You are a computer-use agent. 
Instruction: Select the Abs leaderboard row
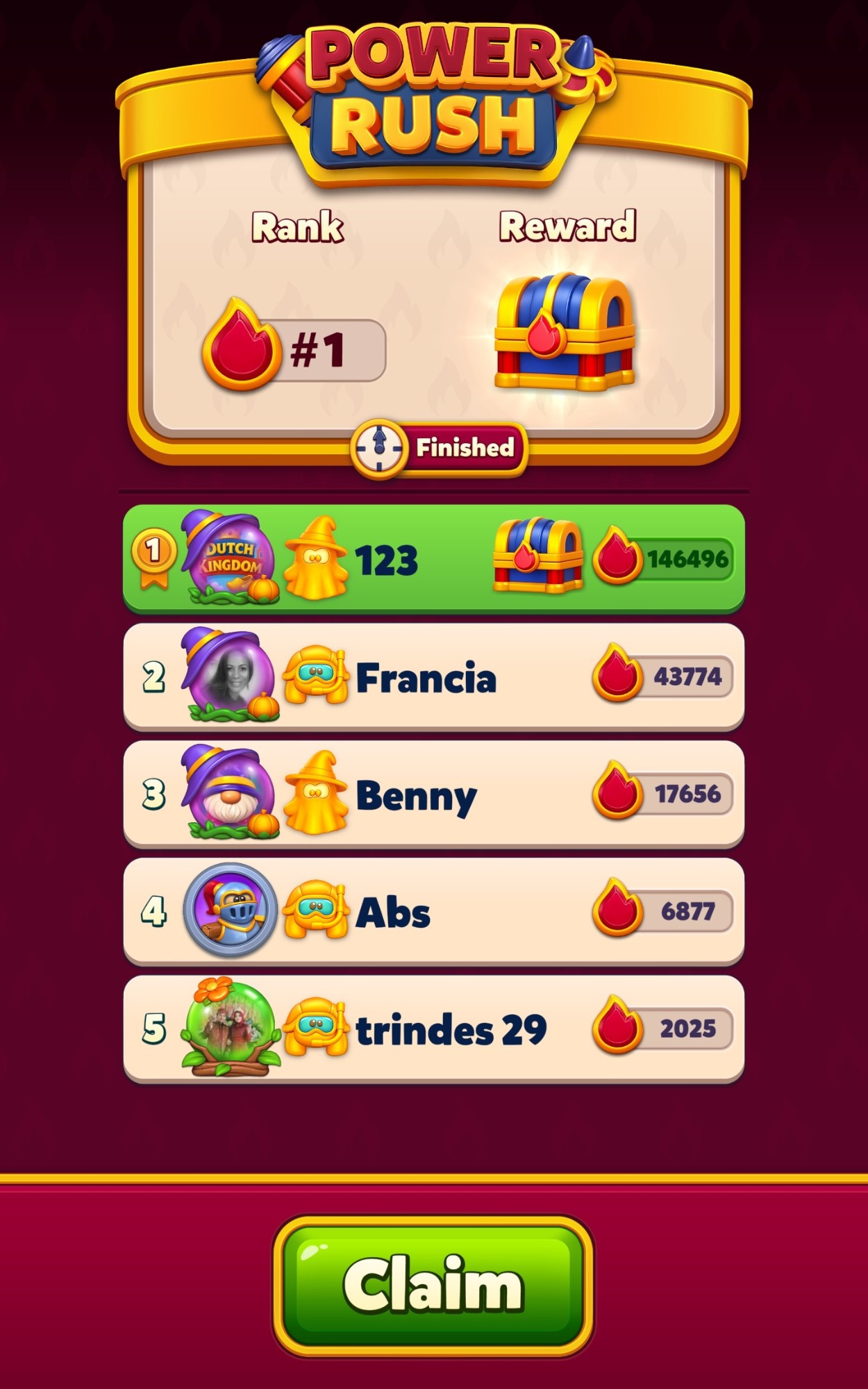click(433, 912)
